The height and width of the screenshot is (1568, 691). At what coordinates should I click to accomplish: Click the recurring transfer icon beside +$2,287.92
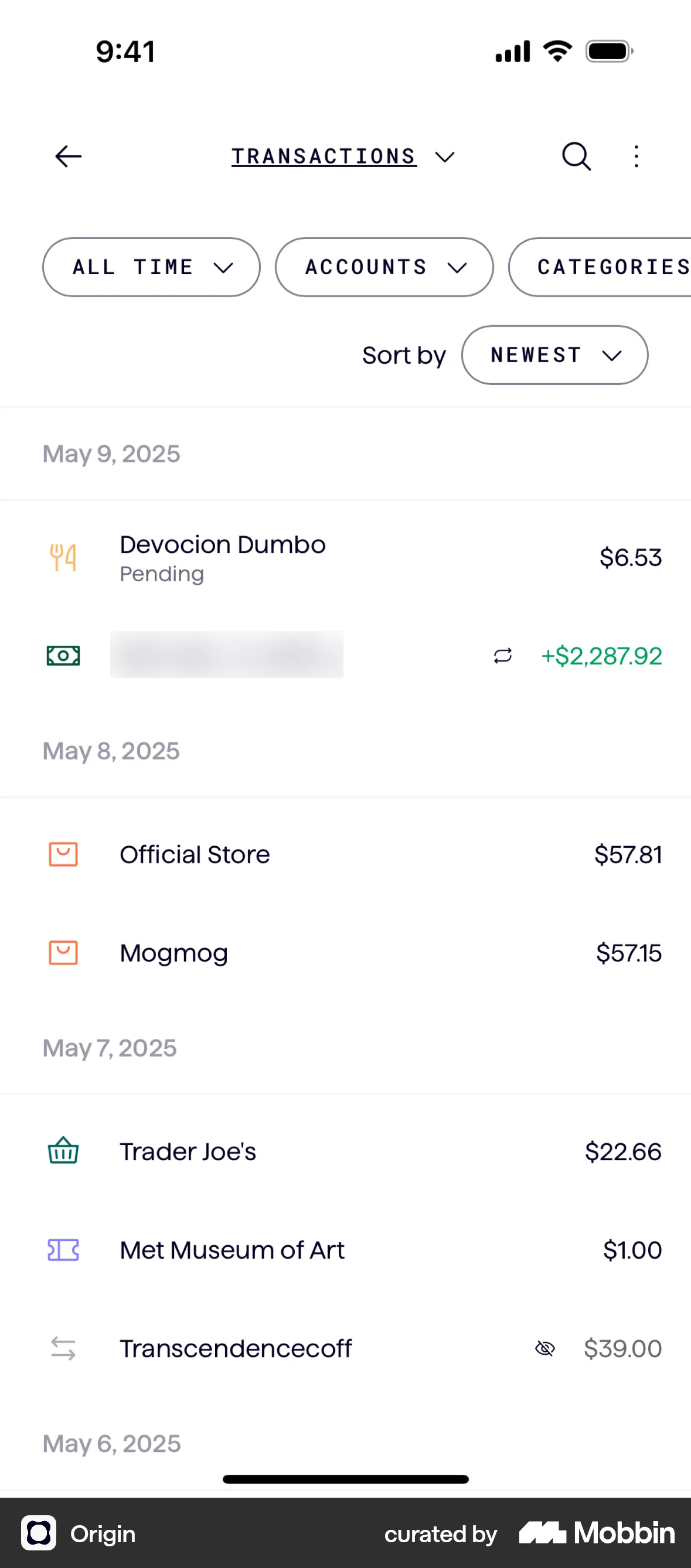[503, 655]
